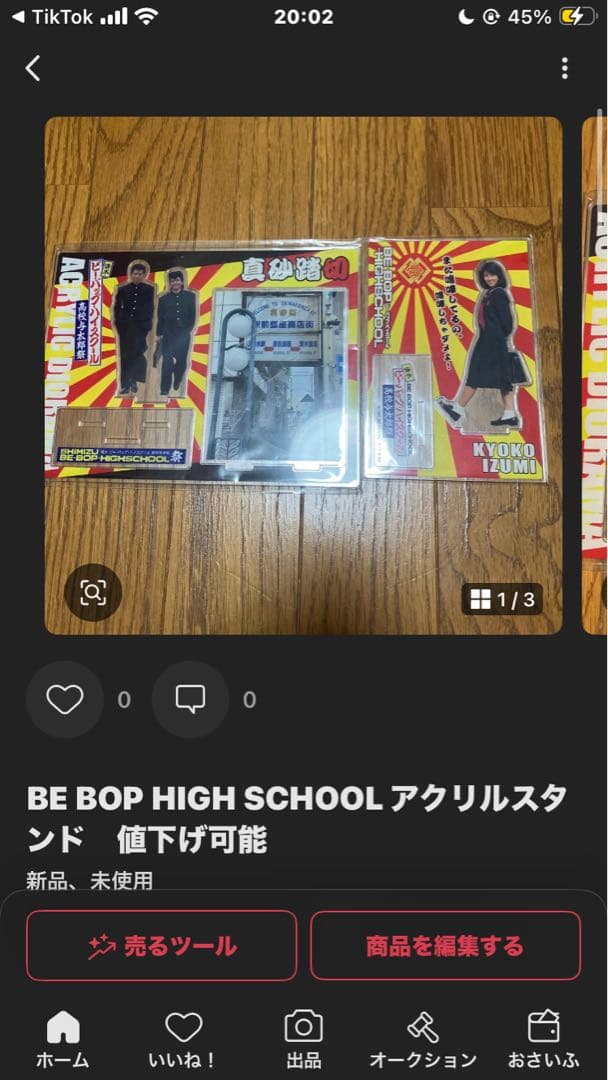608x1080 pixels.
Task: Tap 商品を編集する to edit item
Action: tap(445, 945)
